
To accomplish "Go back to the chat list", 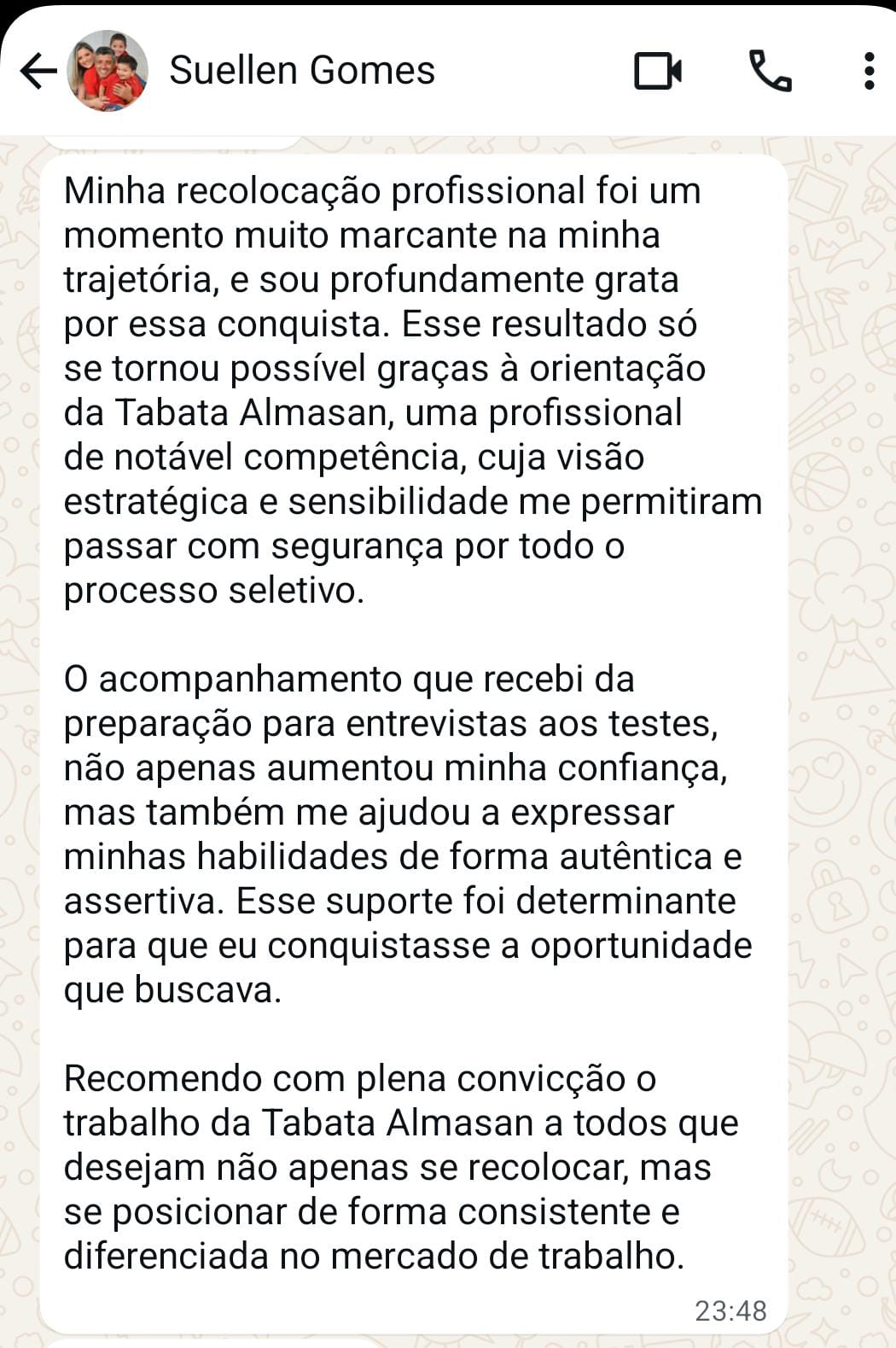I will pos(38,71).
